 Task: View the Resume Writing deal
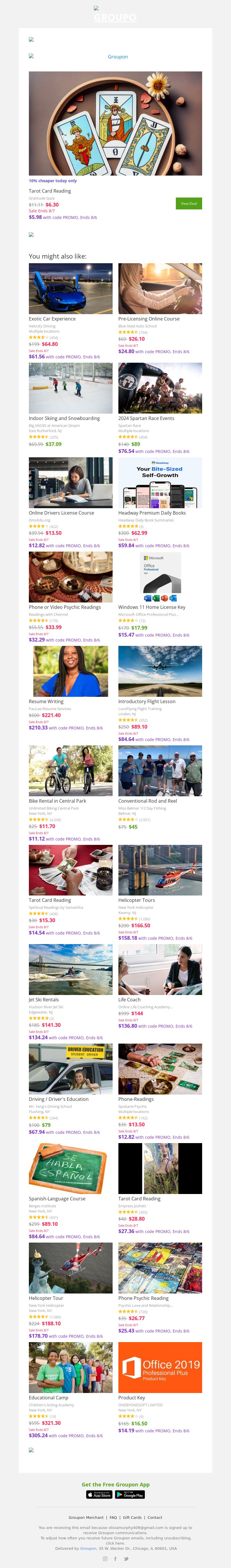coord(70,671)
